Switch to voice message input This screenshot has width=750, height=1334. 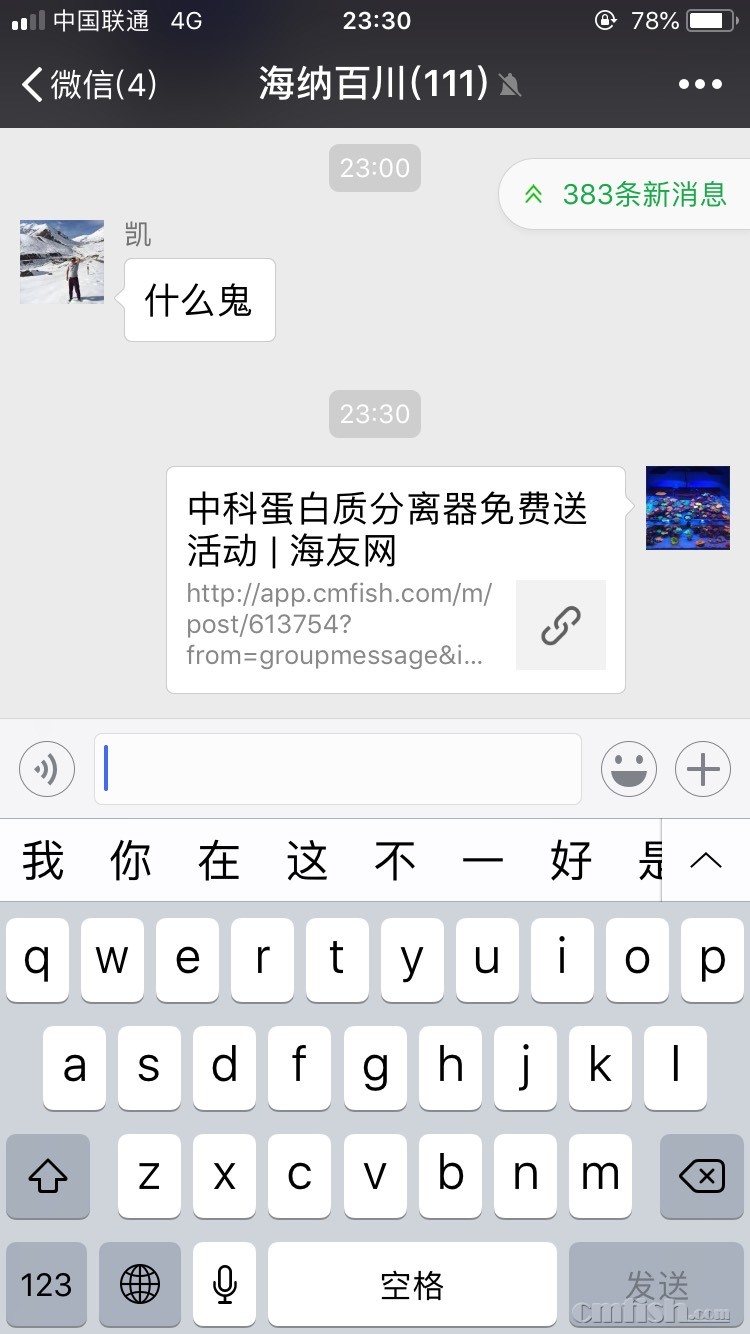(47, 769)
